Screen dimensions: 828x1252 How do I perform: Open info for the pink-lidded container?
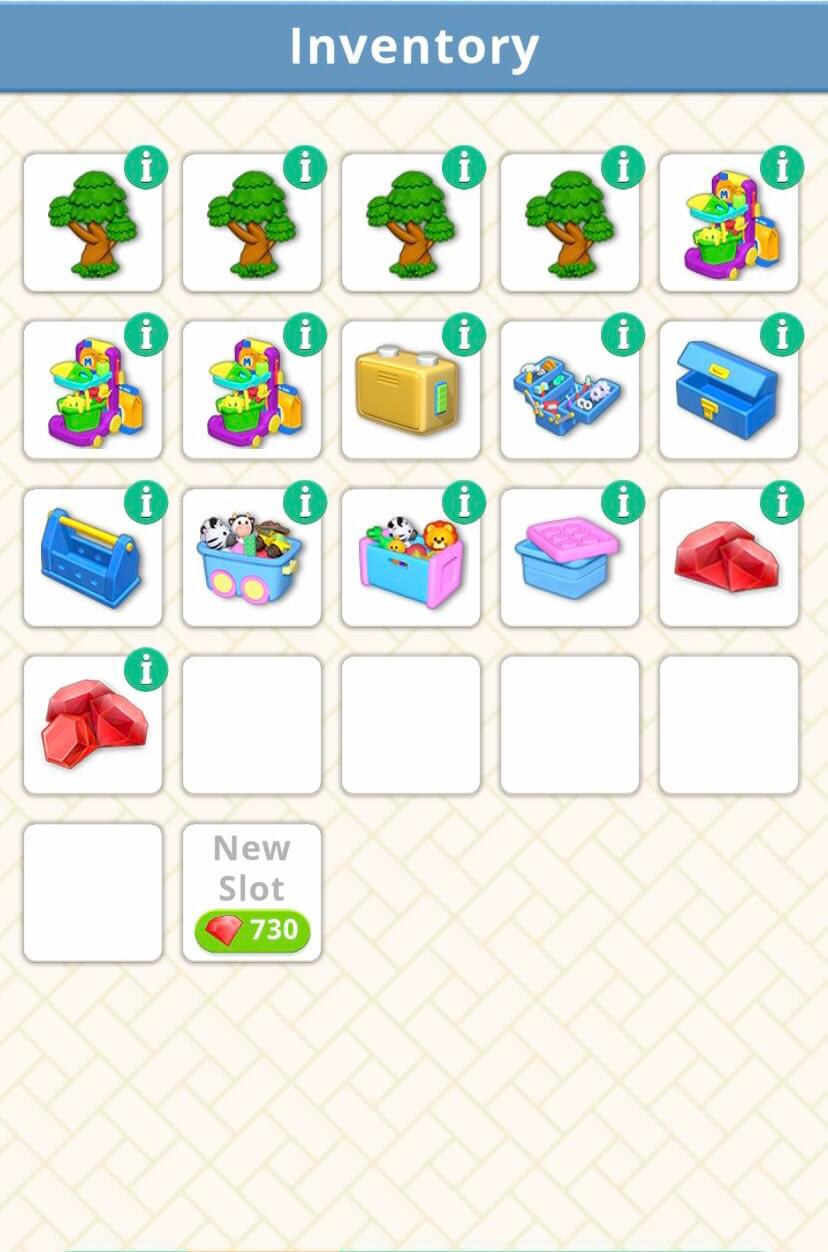tap(623, 503)
